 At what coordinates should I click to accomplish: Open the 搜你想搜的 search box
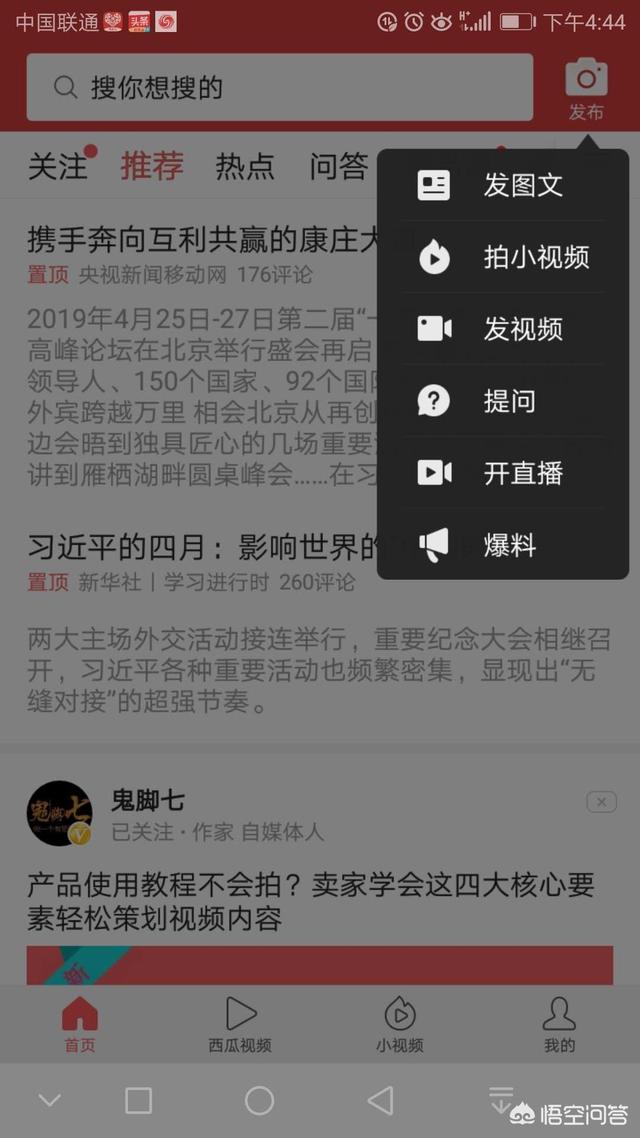click(280, 88)
